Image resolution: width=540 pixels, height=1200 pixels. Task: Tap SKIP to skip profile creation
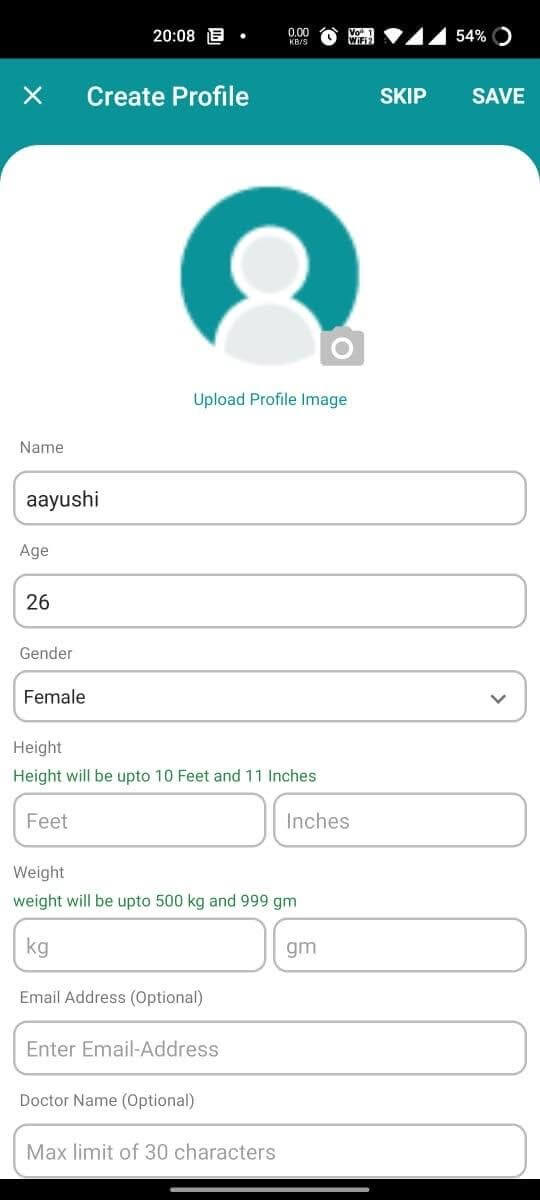pyautogui.click(x=403, y=96)
